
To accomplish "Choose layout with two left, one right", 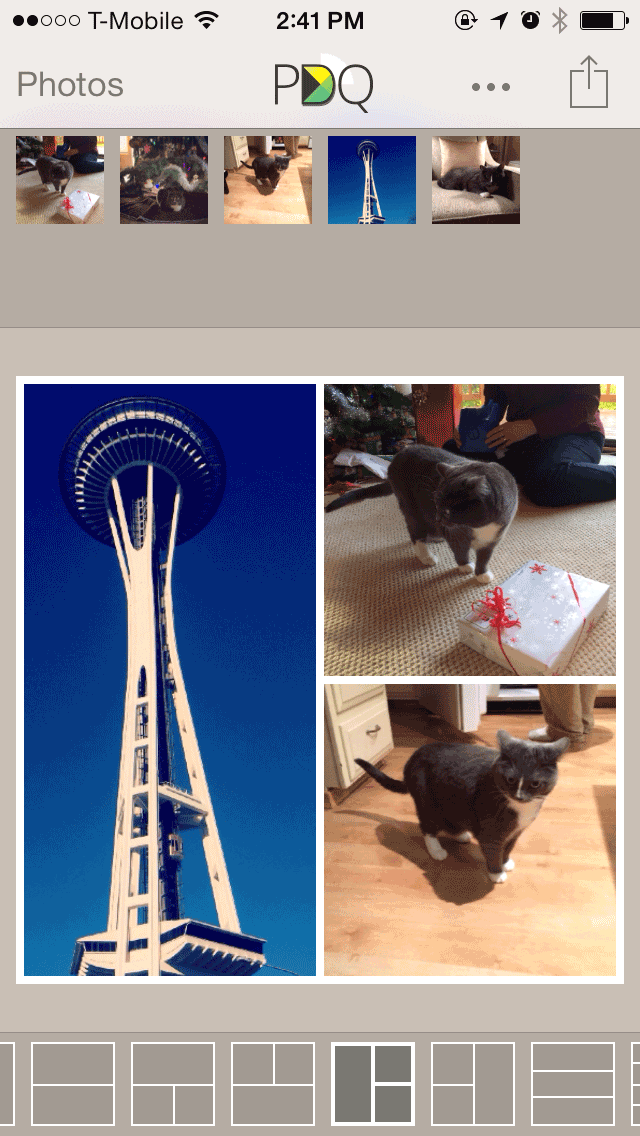I will point(473,1084).
